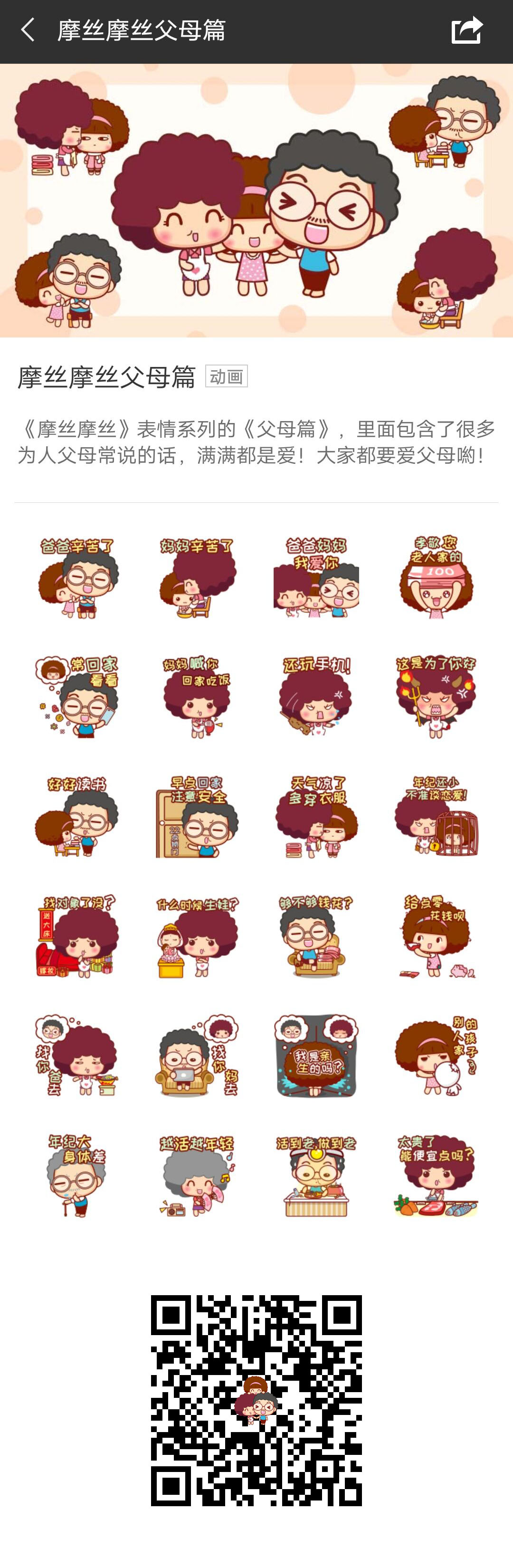Preview 早点回家注意安全 sticker
Viewport: 513px width, 1568px height.
tap(197, 816)
